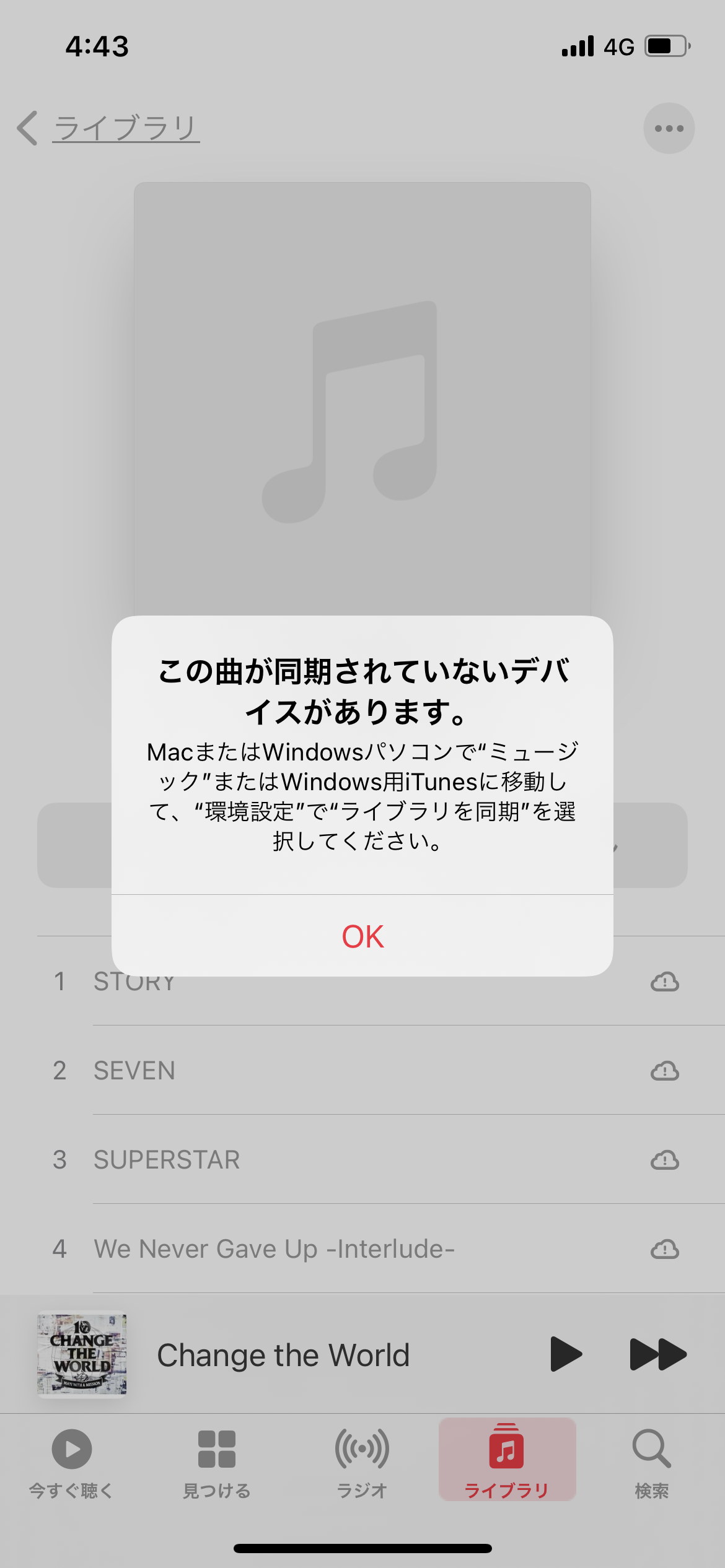725x1568 pixels.
Task: Play Change the World
Action: 566,1354
